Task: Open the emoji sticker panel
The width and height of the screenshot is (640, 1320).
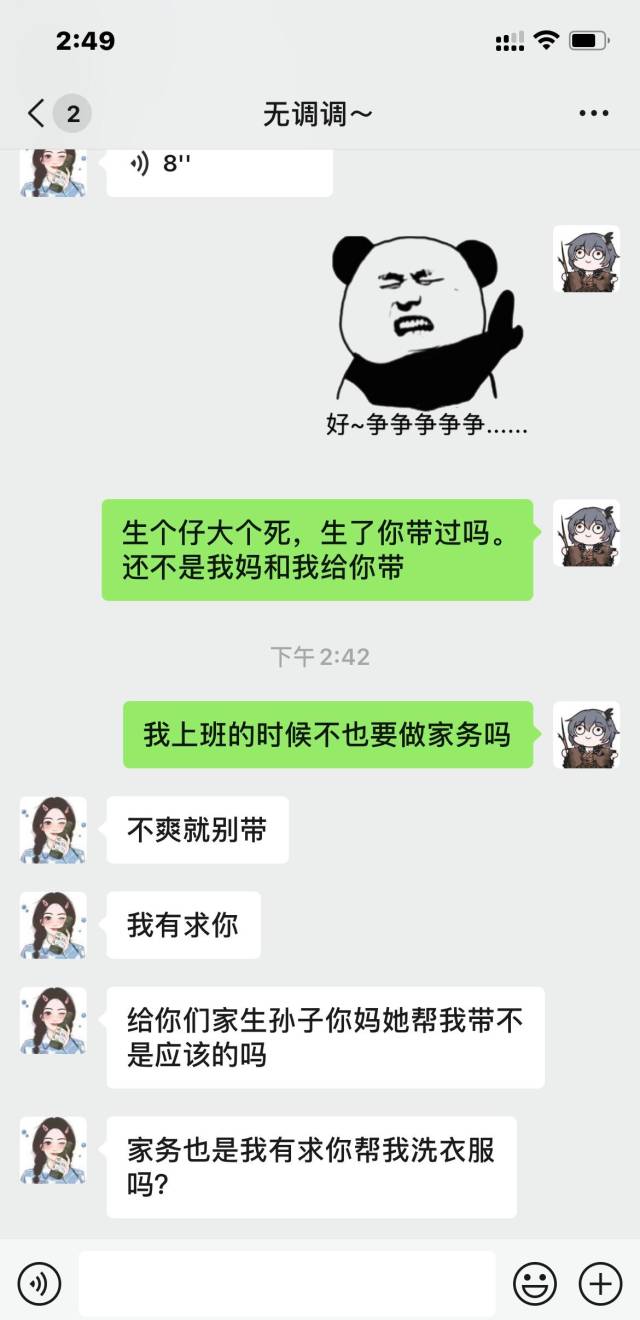Action: point(535,1282)
